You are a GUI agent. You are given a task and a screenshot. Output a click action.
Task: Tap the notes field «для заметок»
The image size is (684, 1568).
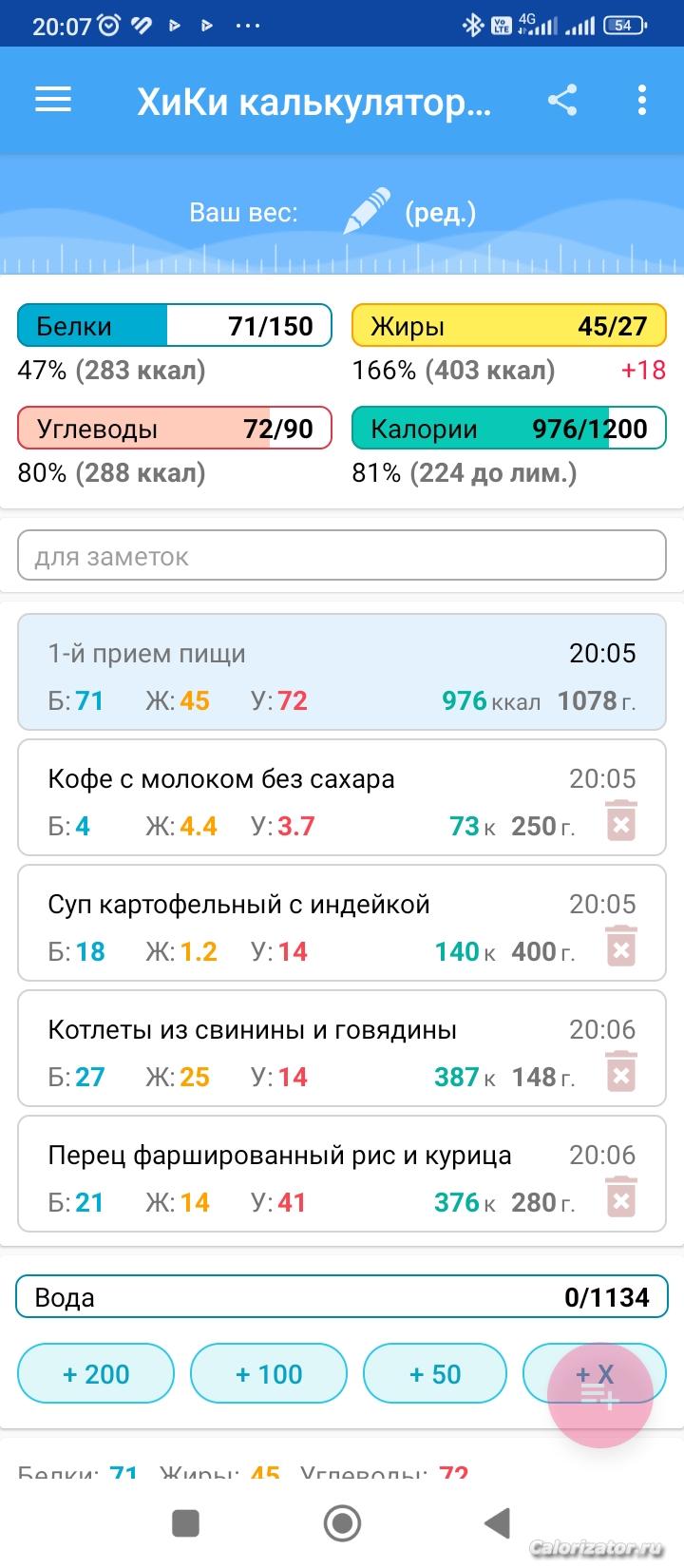point(342,556)
